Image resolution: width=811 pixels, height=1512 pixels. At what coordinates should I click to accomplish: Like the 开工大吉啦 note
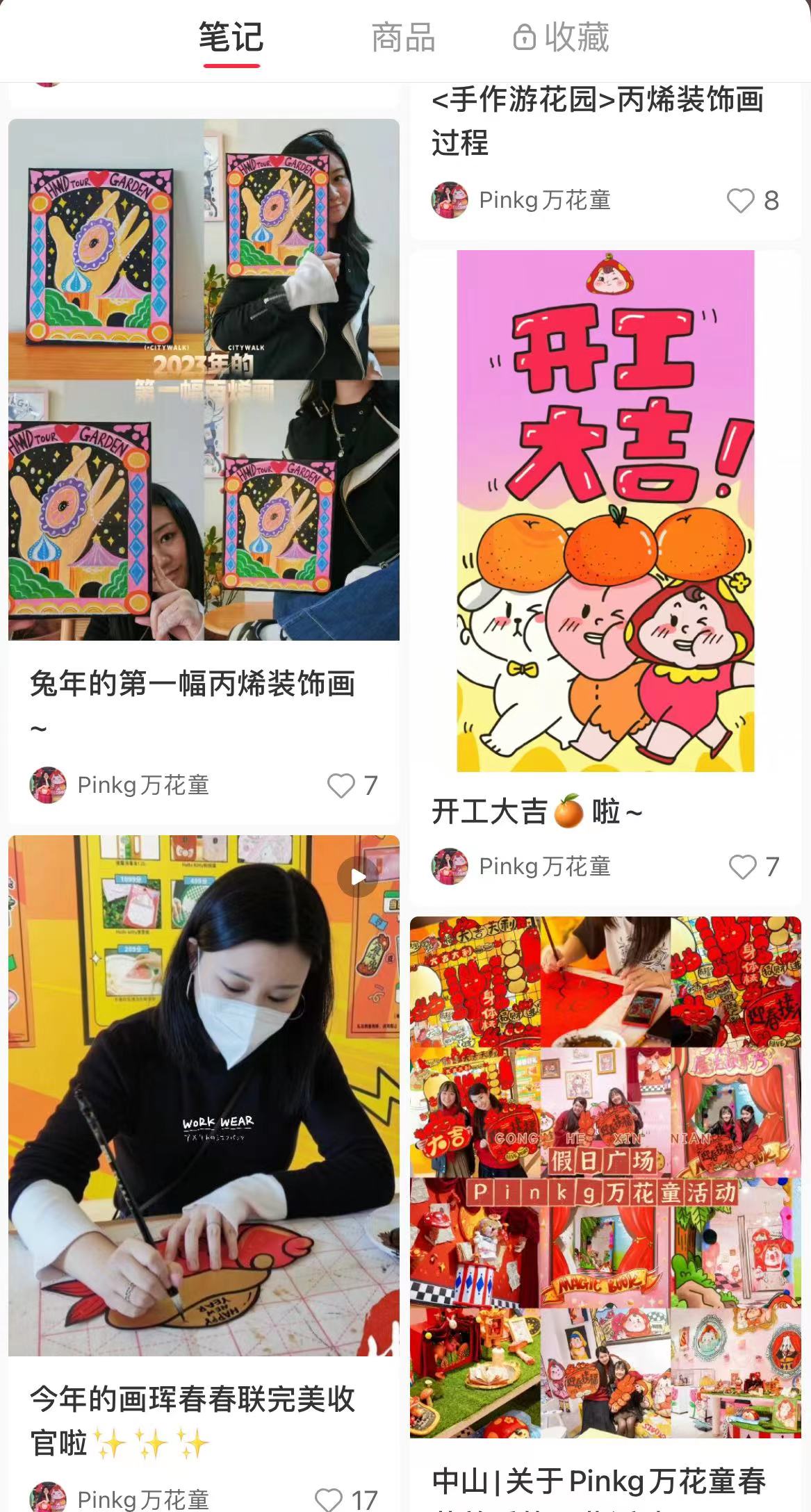[742, 866]
